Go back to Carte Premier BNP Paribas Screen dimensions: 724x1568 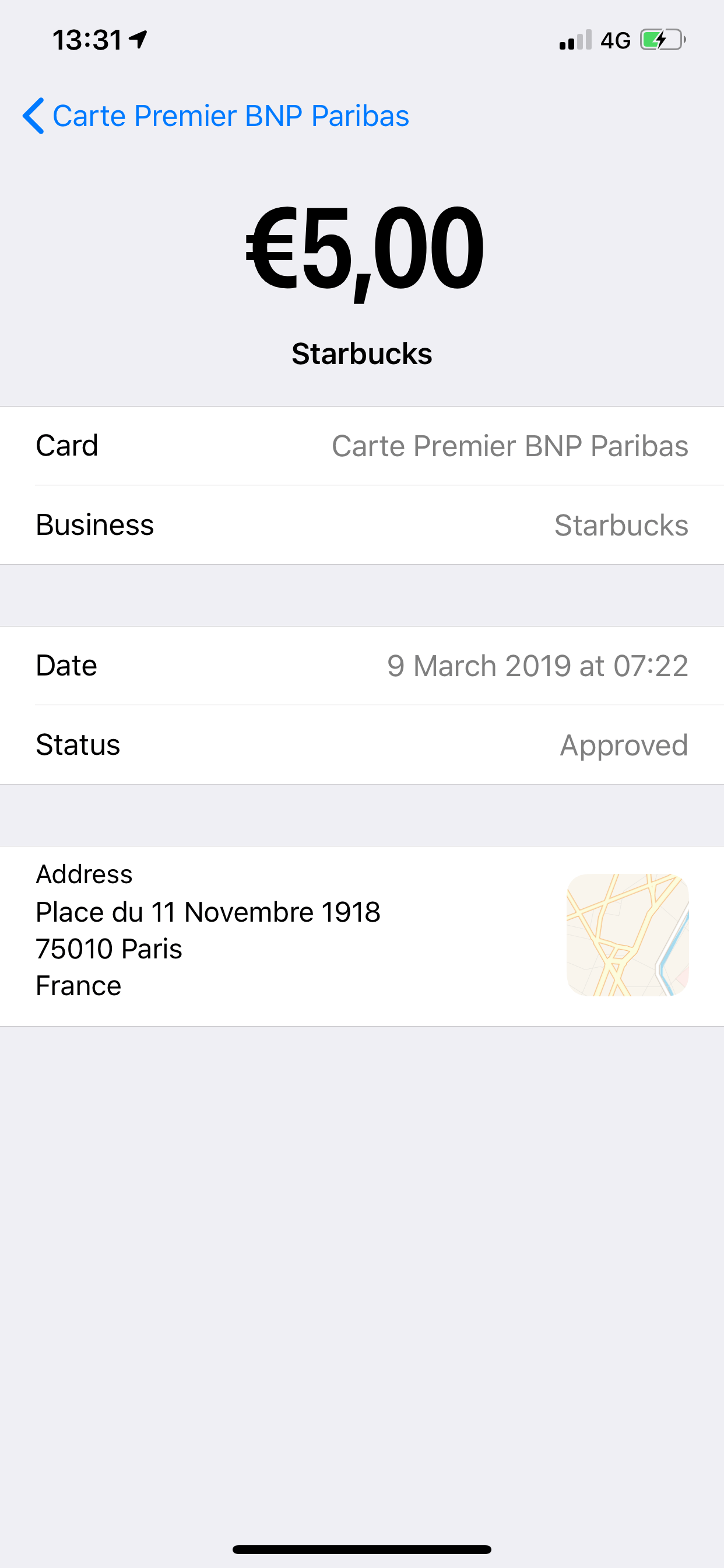(216, 116)
